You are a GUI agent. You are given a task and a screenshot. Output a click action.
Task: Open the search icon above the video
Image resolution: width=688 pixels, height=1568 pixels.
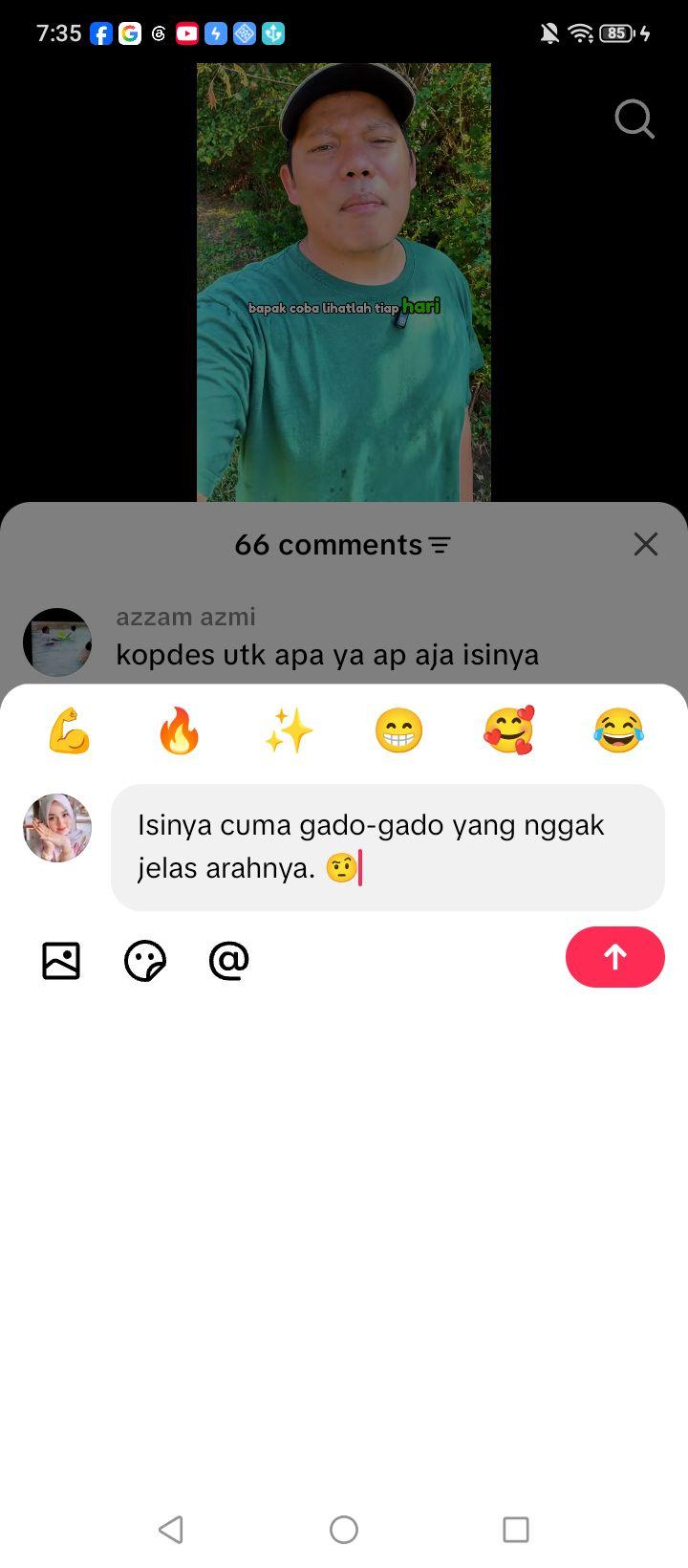click(x=634, y=120)
